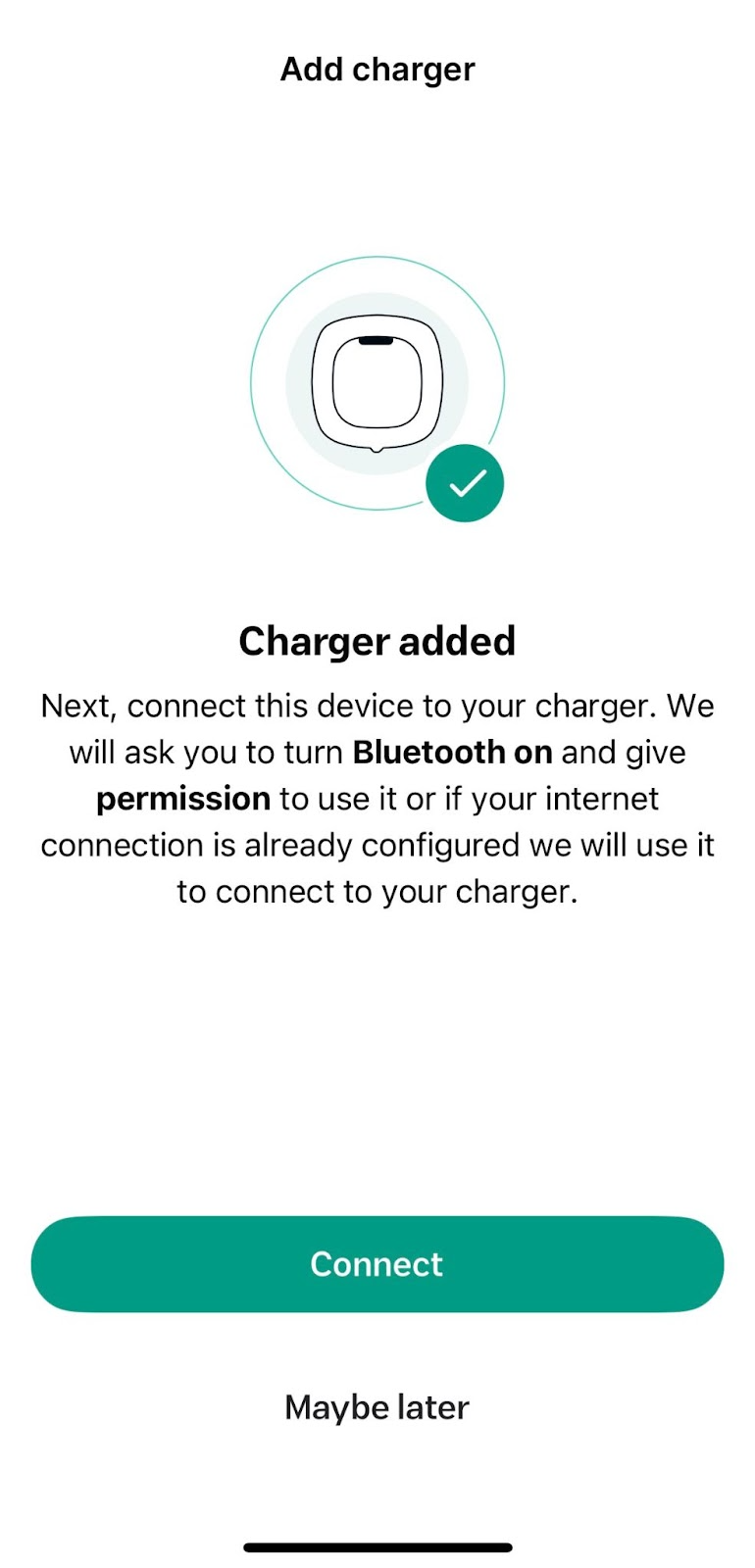Choose Maybe later to skip connecting
755x1568 pixels.
[x=377, y=1407]
